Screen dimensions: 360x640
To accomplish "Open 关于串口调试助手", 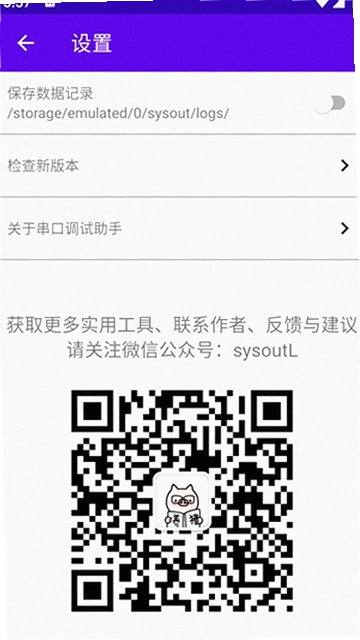I will click(x=178, y=228).
